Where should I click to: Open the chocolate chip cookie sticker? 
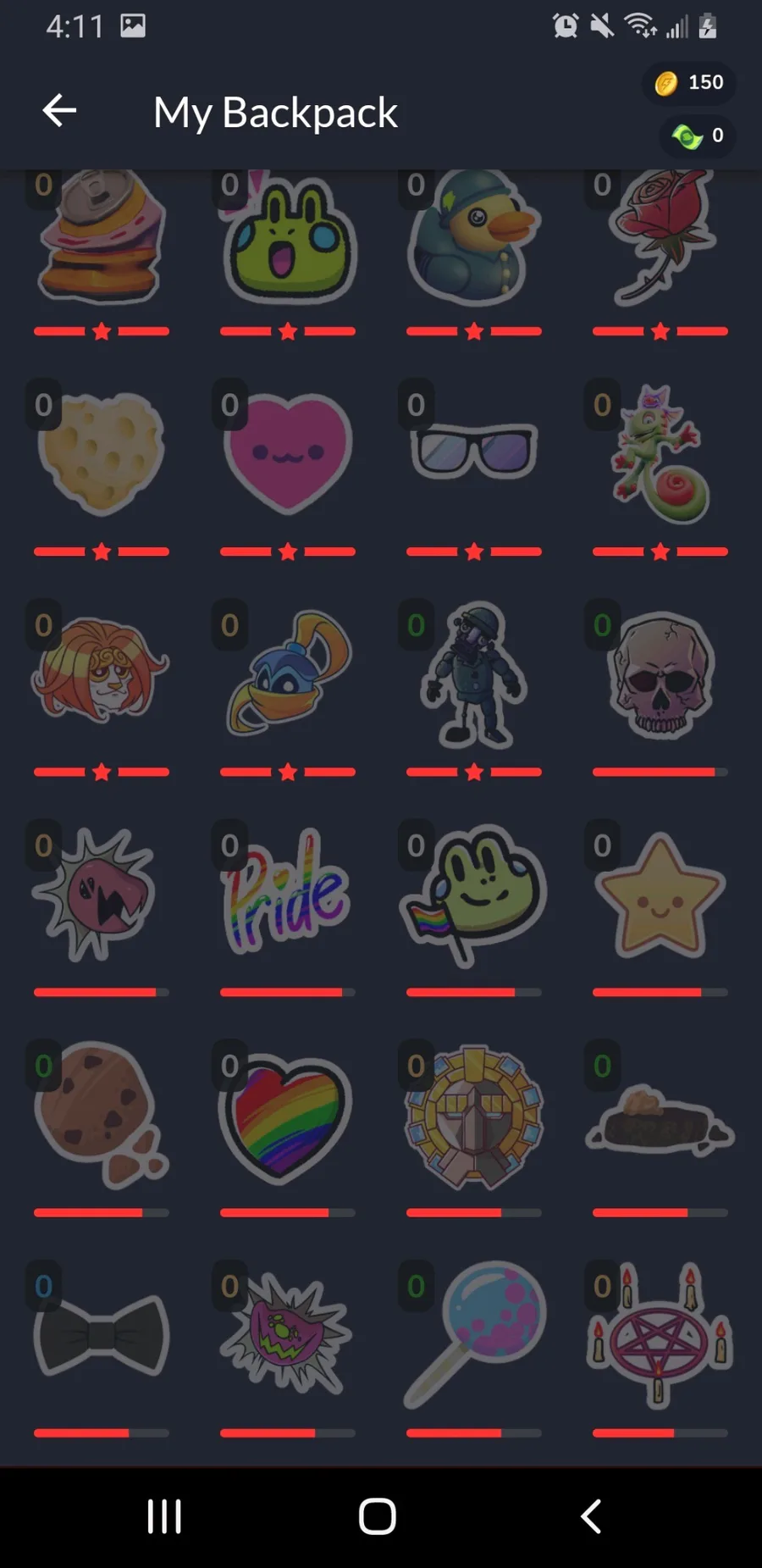point(102,1114)
